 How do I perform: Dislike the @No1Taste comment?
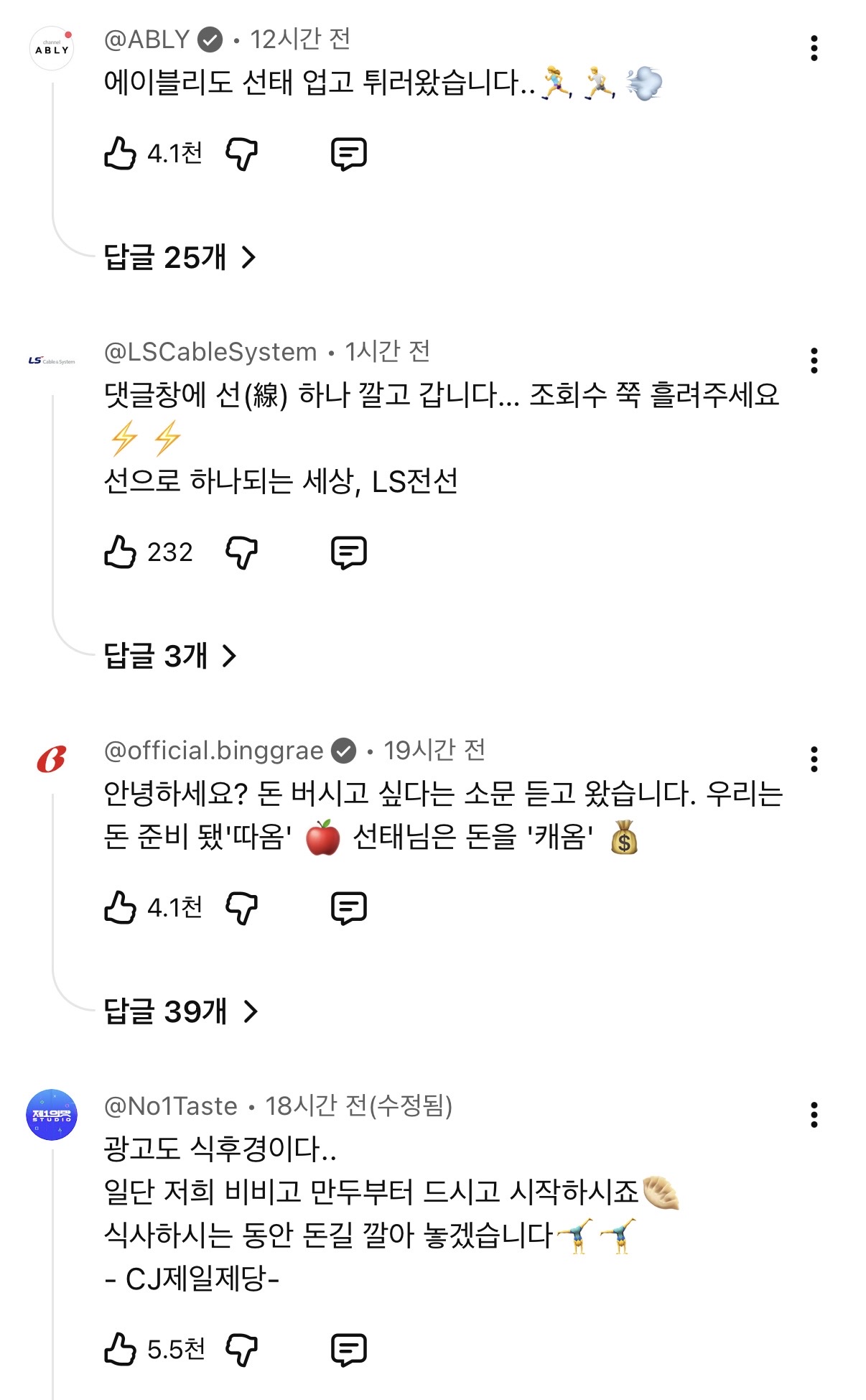click(241, 1350)
